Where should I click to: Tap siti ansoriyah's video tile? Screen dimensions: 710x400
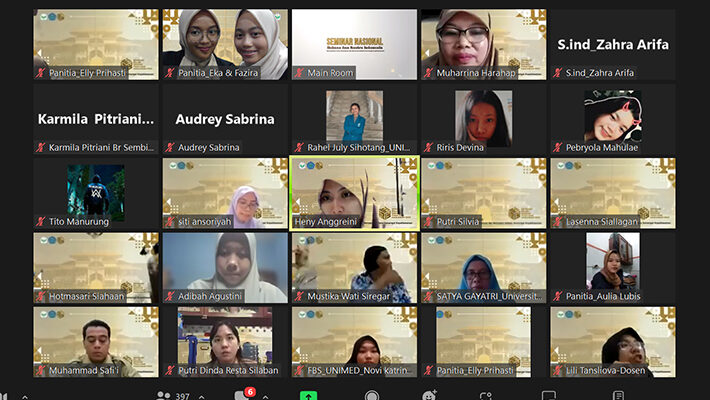click(225, 193)
